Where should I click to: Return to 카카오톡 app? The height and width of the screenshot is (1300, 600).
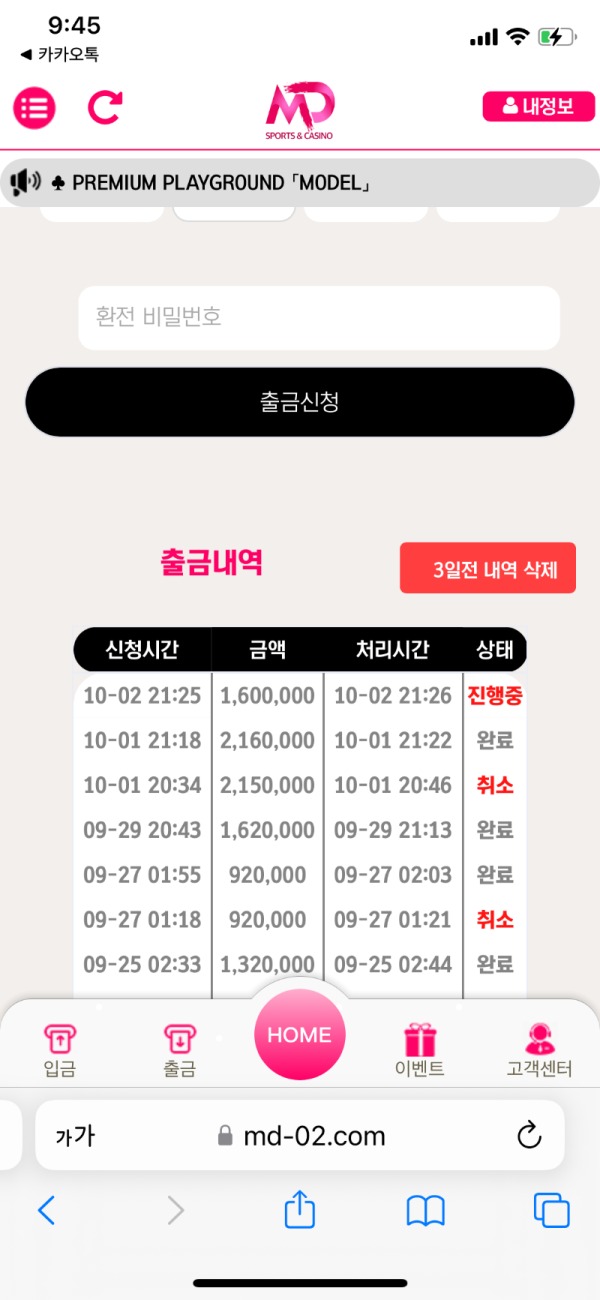60,55
